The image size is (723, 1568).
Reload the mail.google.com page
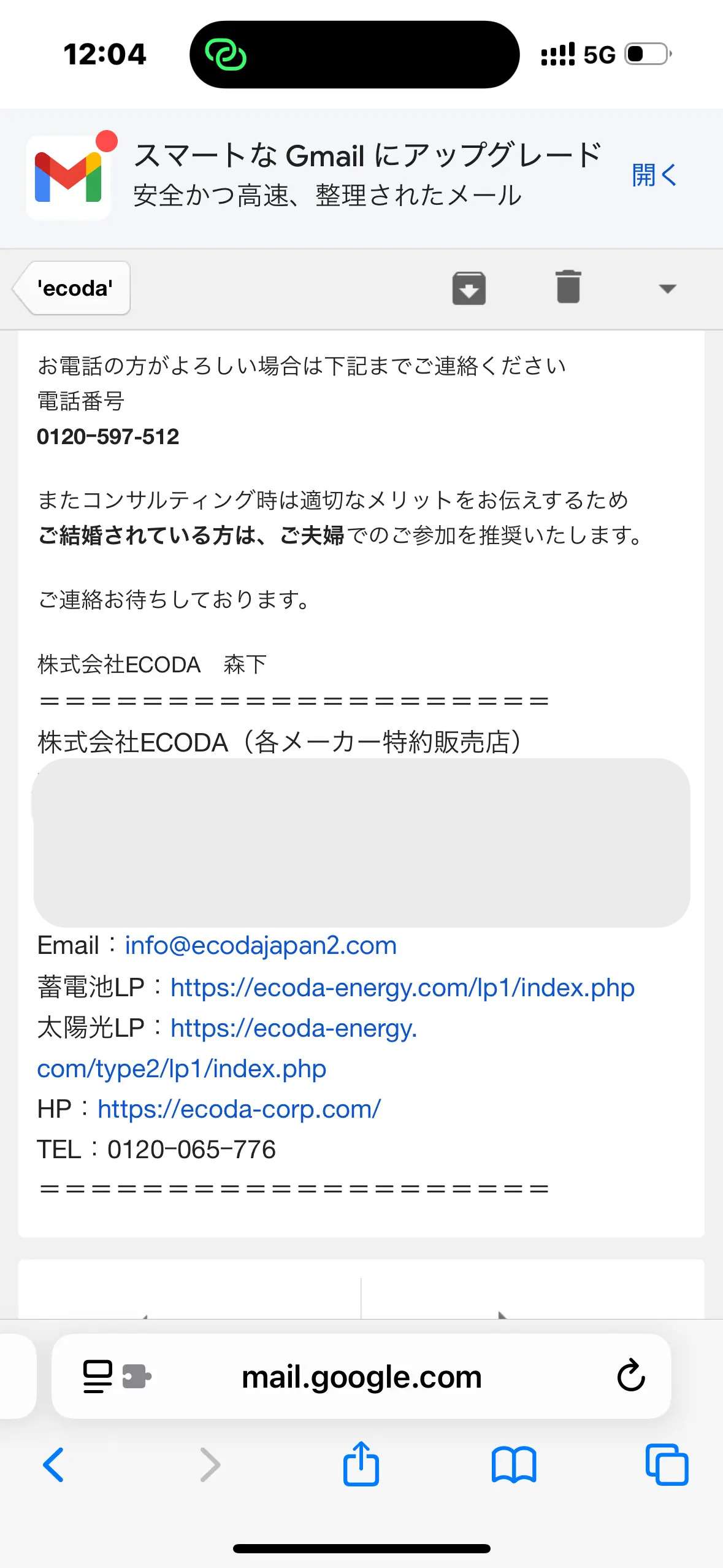tap(631, 1376)
